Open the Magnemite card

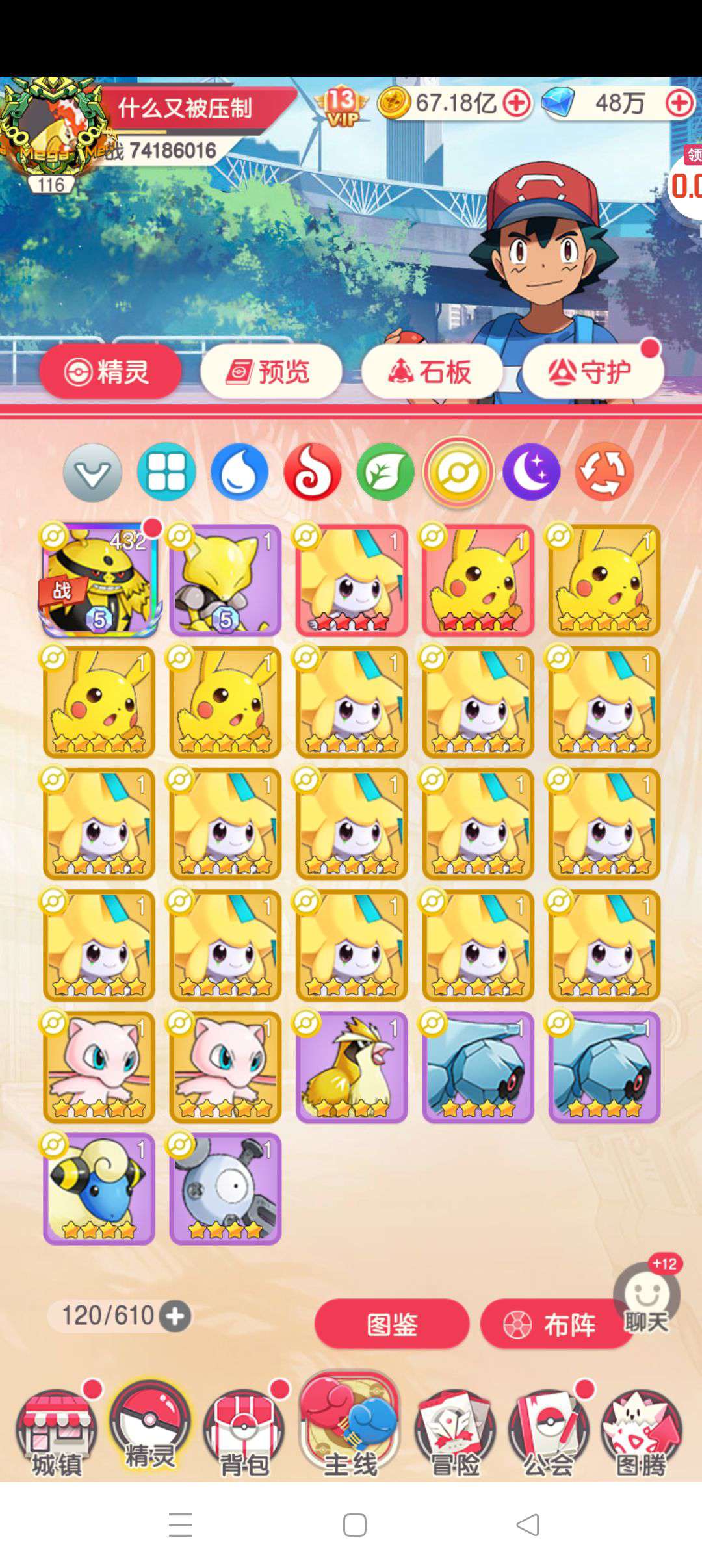pyautogui.click(x=225, y=1188)
